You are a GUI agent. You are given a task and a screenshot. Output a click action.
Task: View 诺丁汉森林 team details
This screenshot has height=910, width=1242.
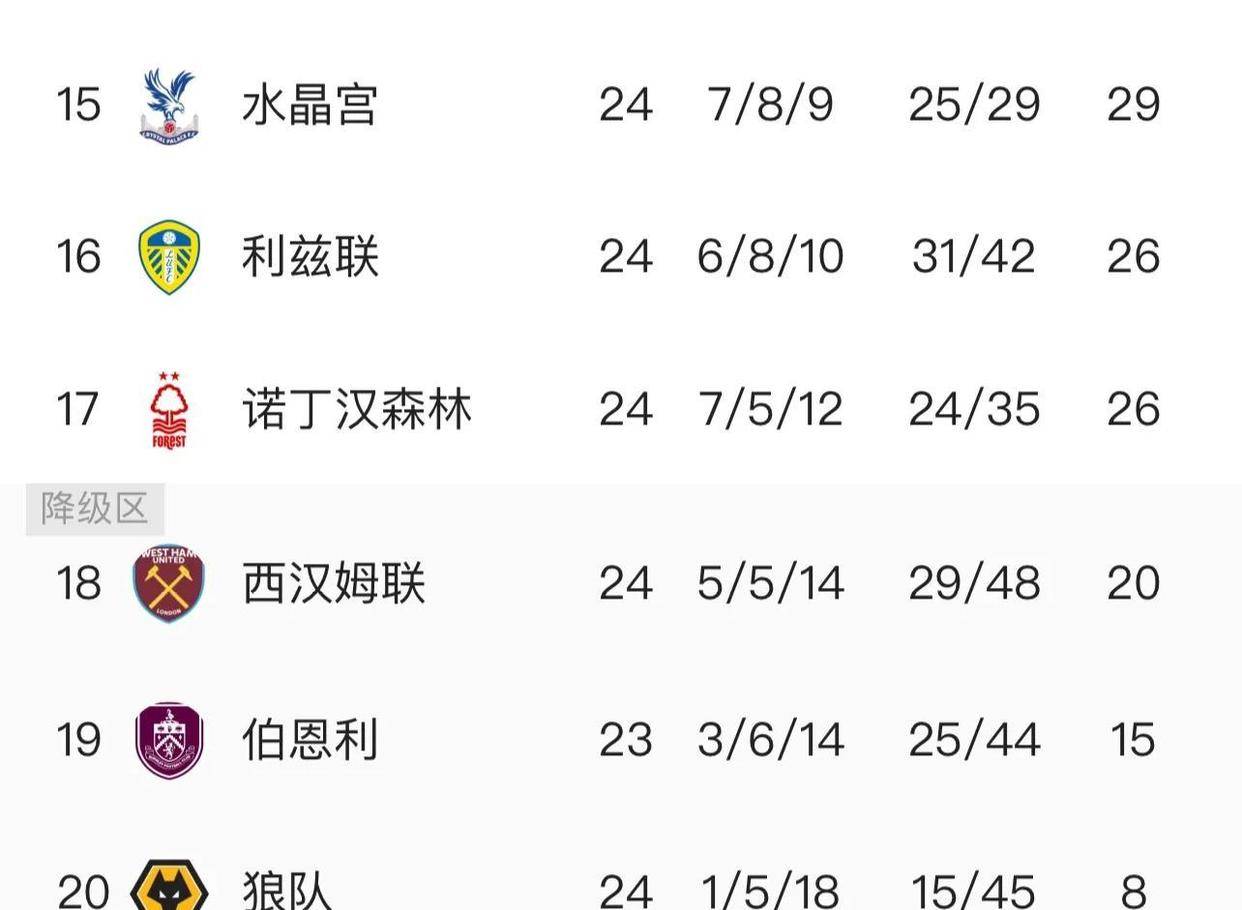pyautogui.click(x=356, y=410)
